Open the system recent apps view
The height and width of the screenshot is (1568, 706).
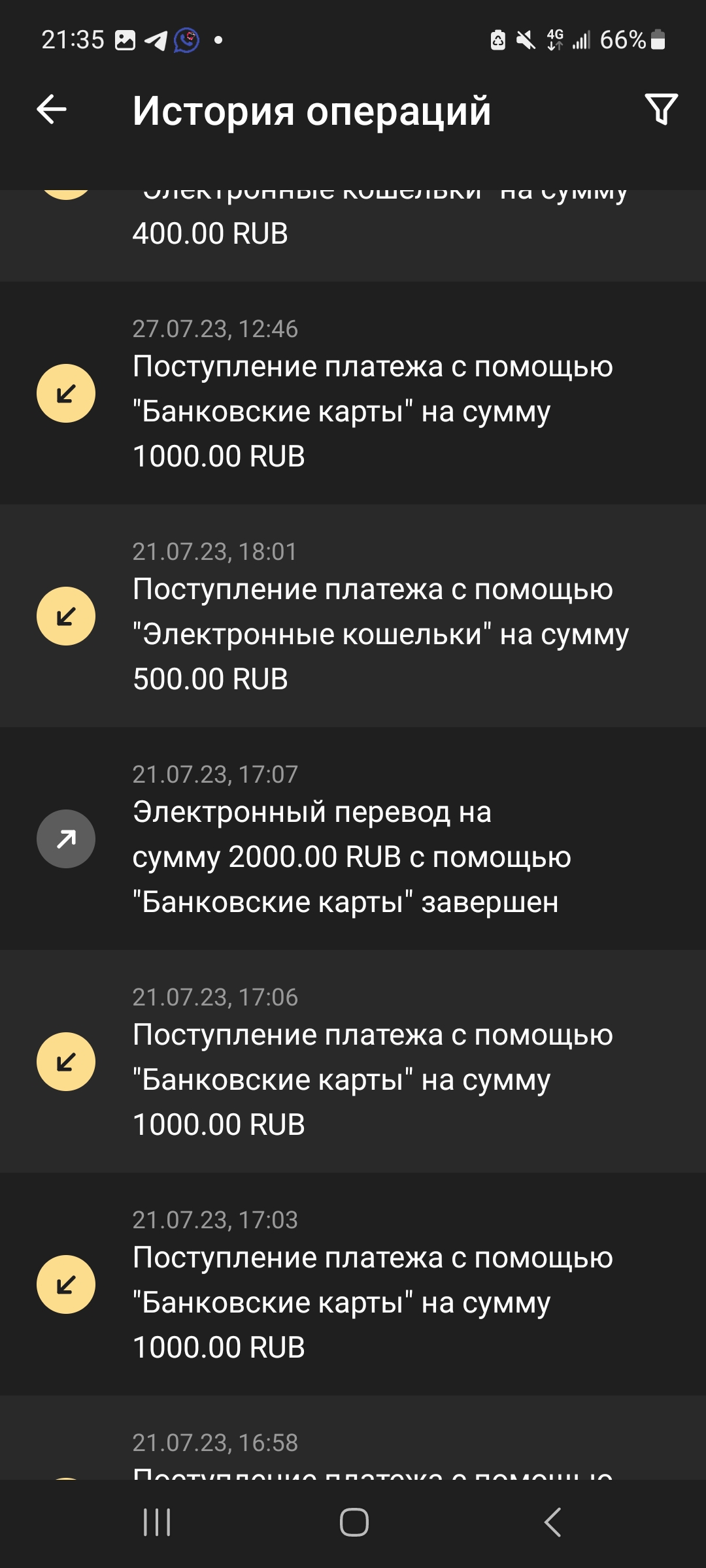[157, 1522]
